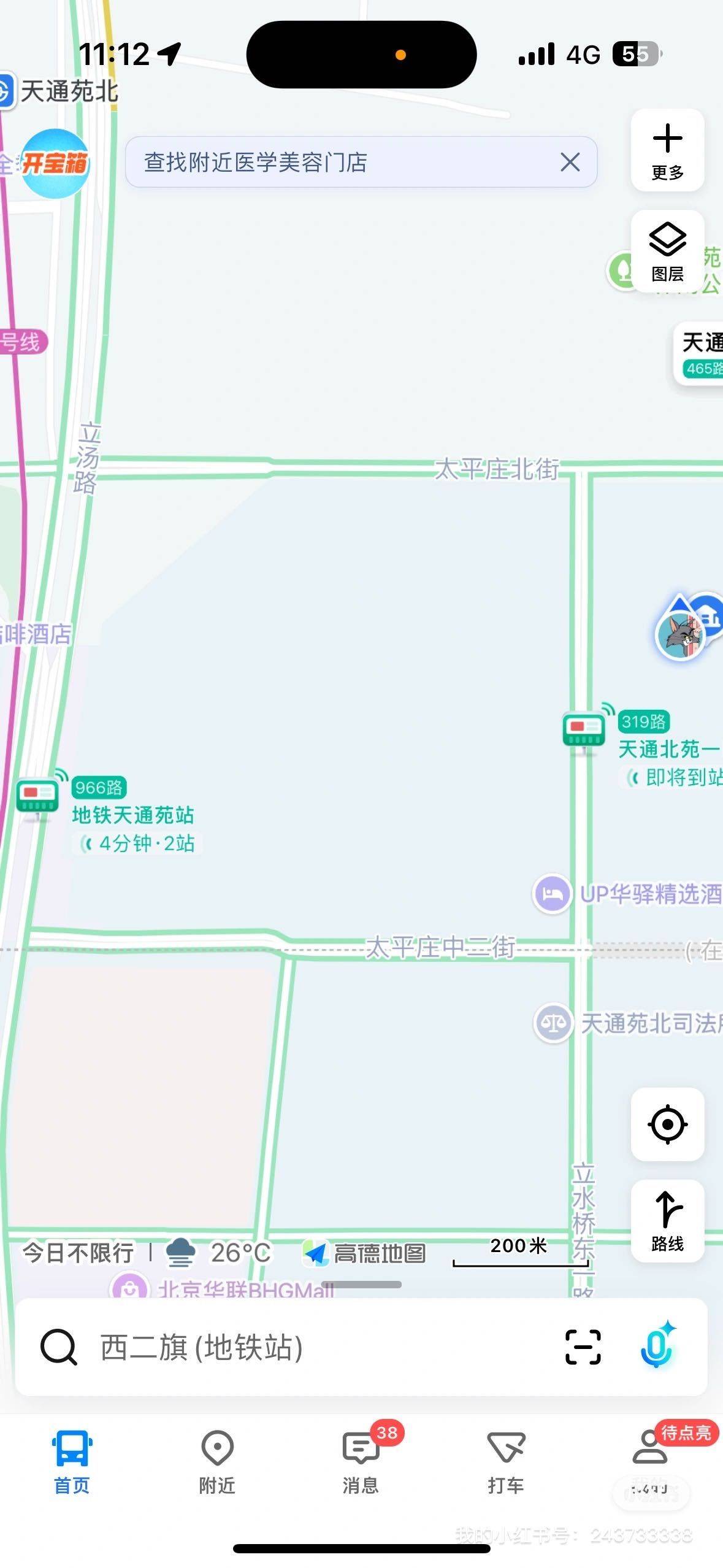Tap the 开宝箱 treasure box badge
Image resolution: width=723 pixels, height=1568 pixels.
point(55,163)
